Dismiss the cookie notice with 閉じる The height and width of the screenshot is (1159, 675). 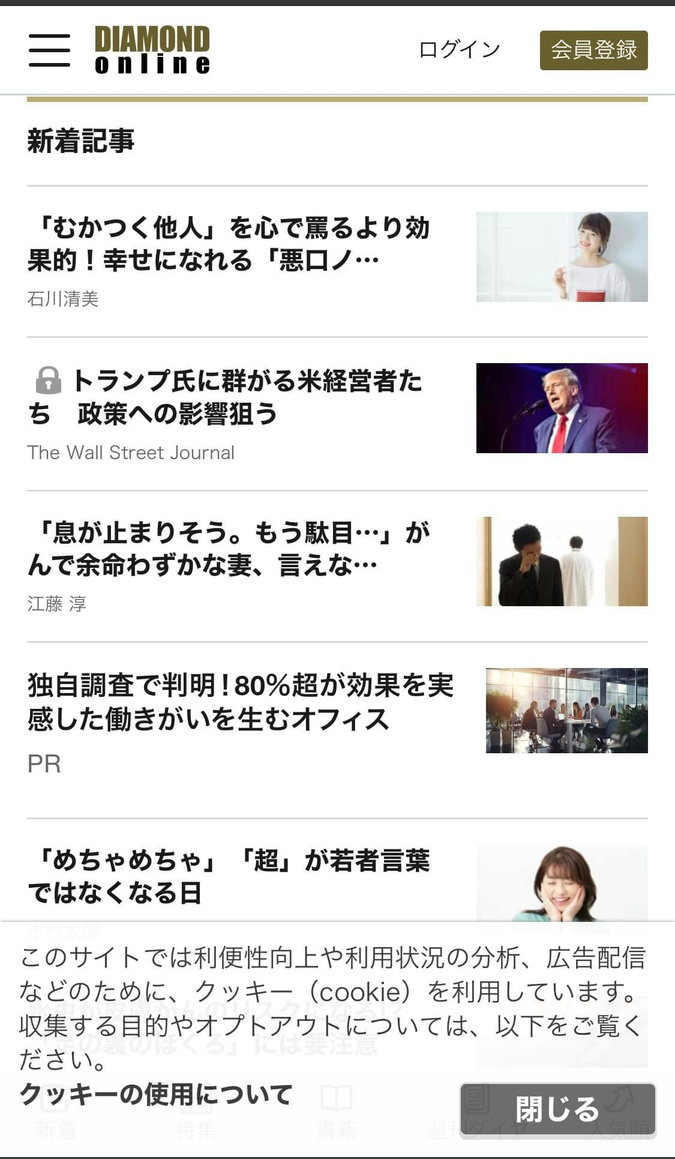coord(557,1109)
